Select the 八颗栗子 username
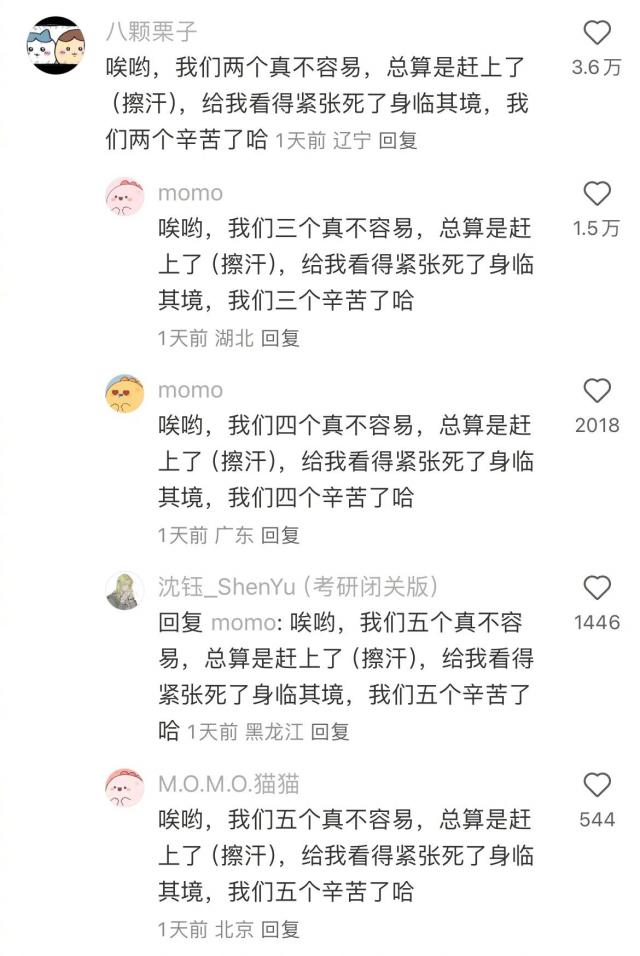This screenshot has height=956, width=640. [x=151, y=32]
